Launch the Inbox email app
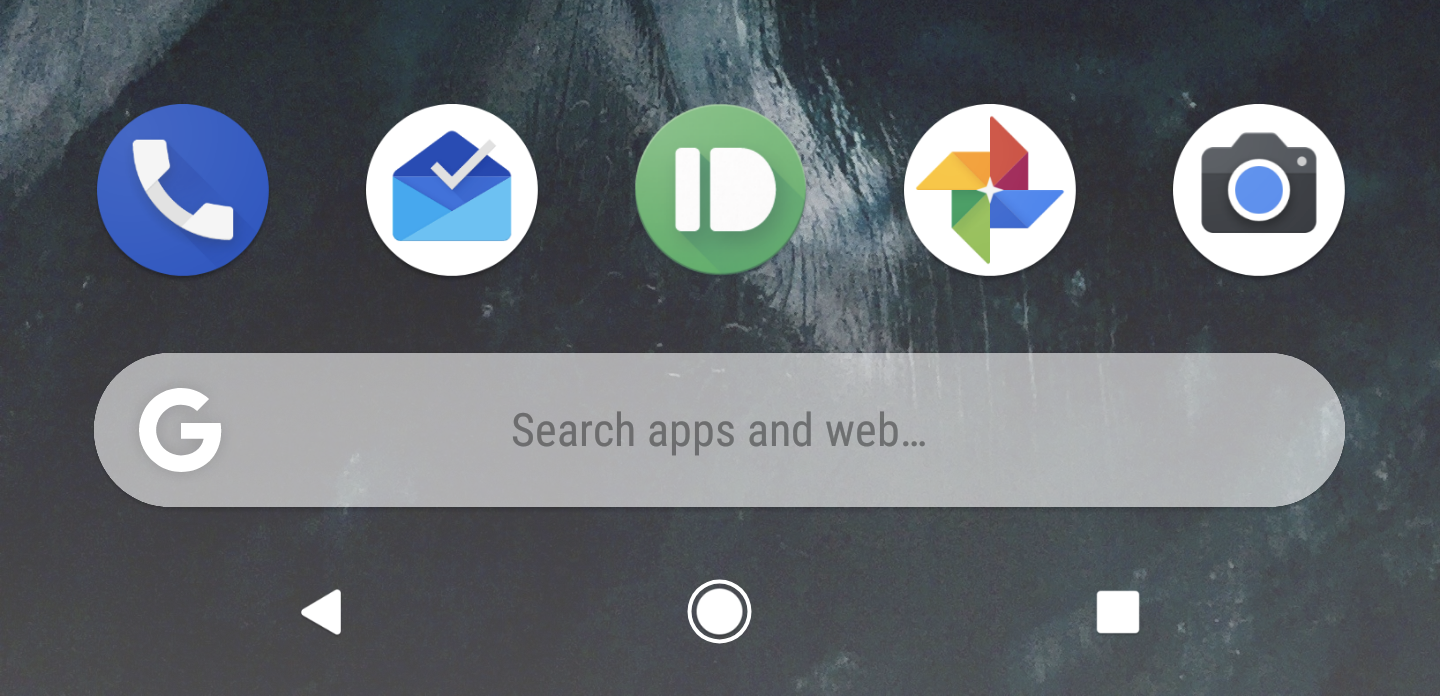The width and height of the screenshot is (1440, 696). click(452, 190)
